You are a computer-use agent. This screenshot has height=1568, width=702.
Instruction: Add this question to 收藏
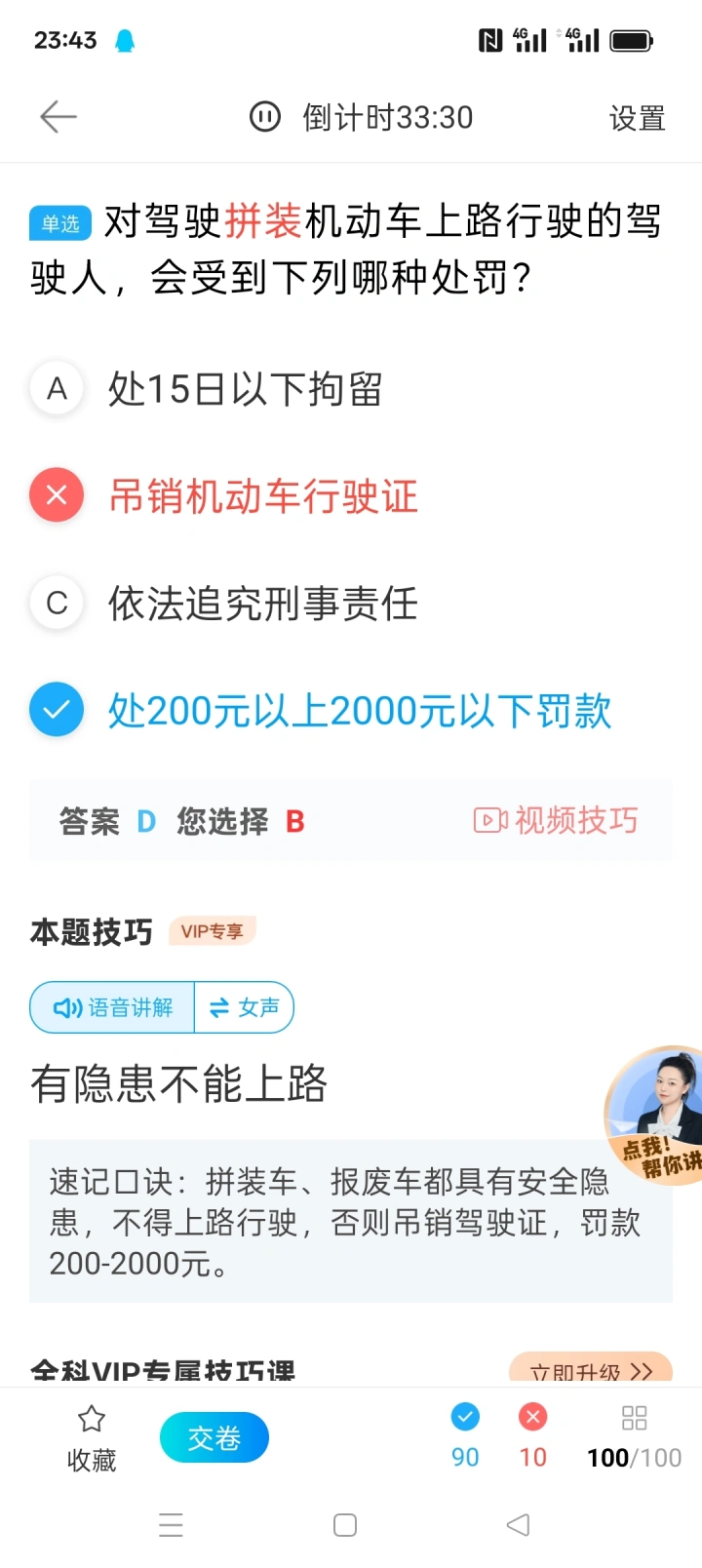(x=92, y=1437)
